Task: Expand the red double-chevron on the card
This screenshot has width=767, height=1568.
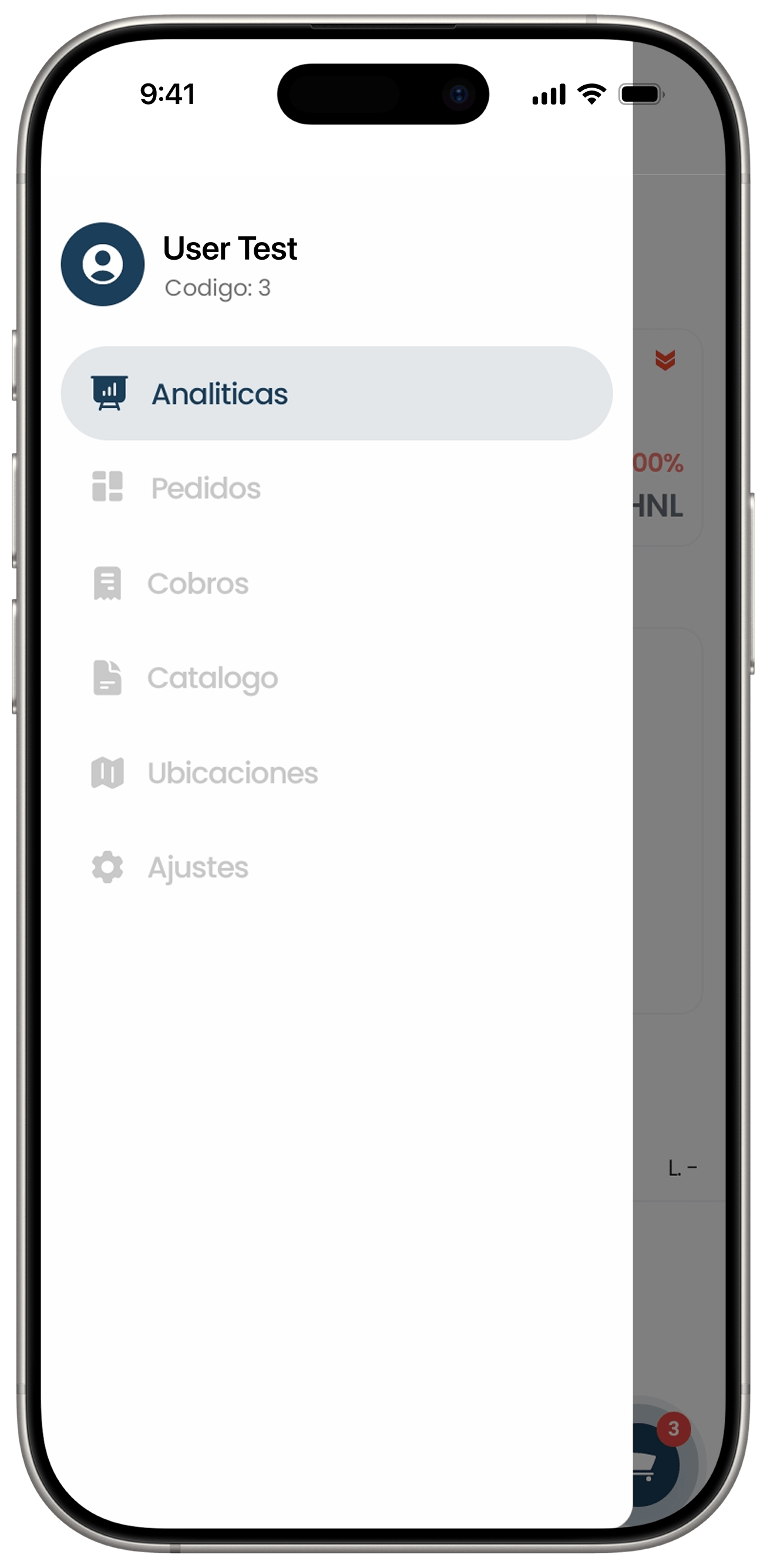Action: pos(665,360)
